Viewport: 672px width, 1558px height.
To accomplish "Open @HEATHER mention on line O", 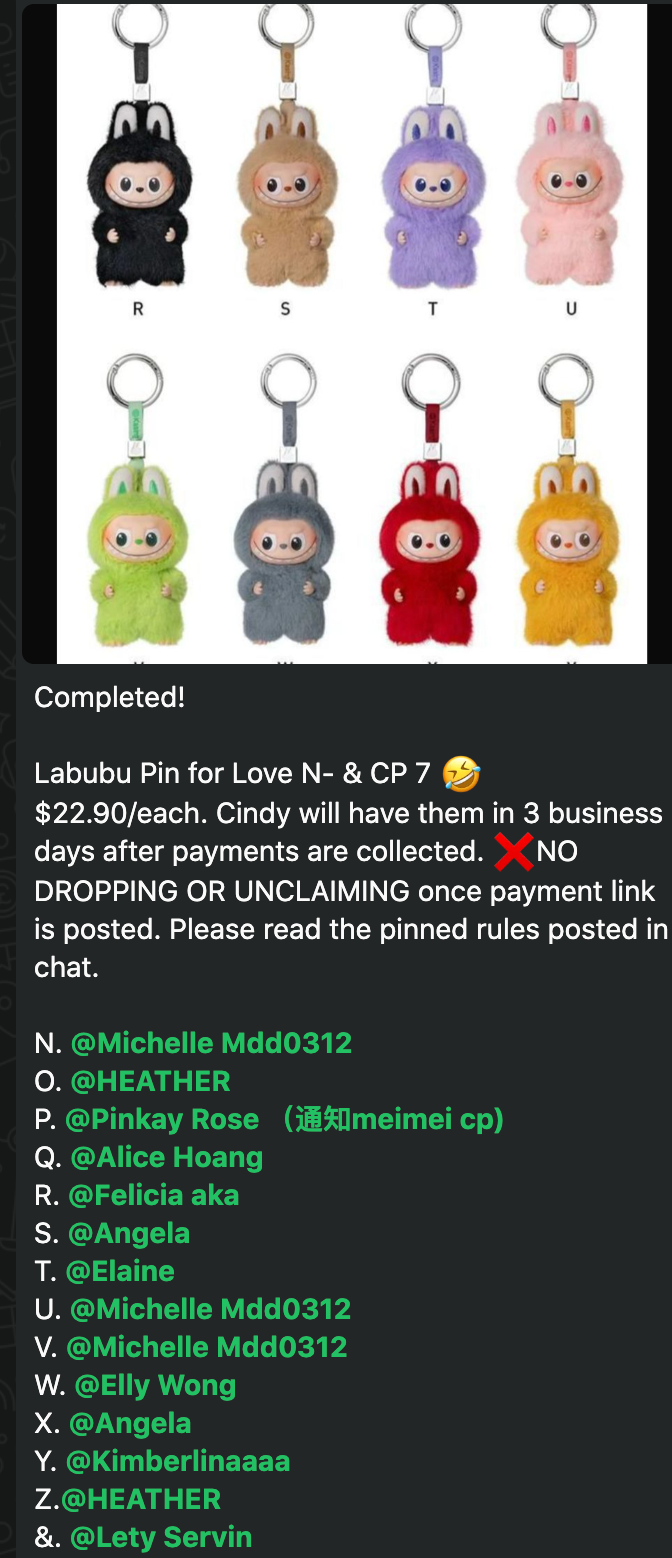I will pos(150,1081).
